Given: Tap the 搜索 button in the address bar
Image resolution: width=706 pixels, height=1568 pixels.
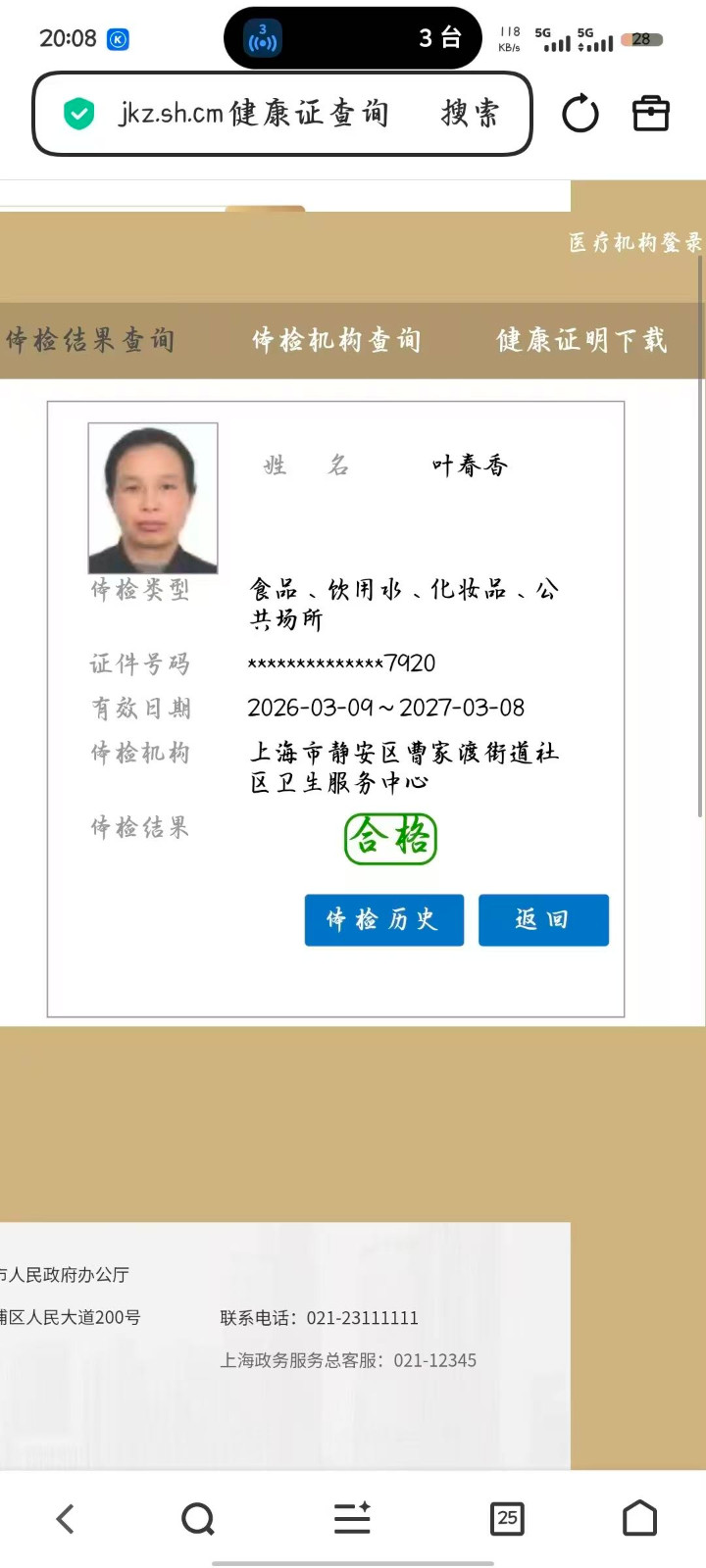Looking at the screenshot, I should point(470,114).
